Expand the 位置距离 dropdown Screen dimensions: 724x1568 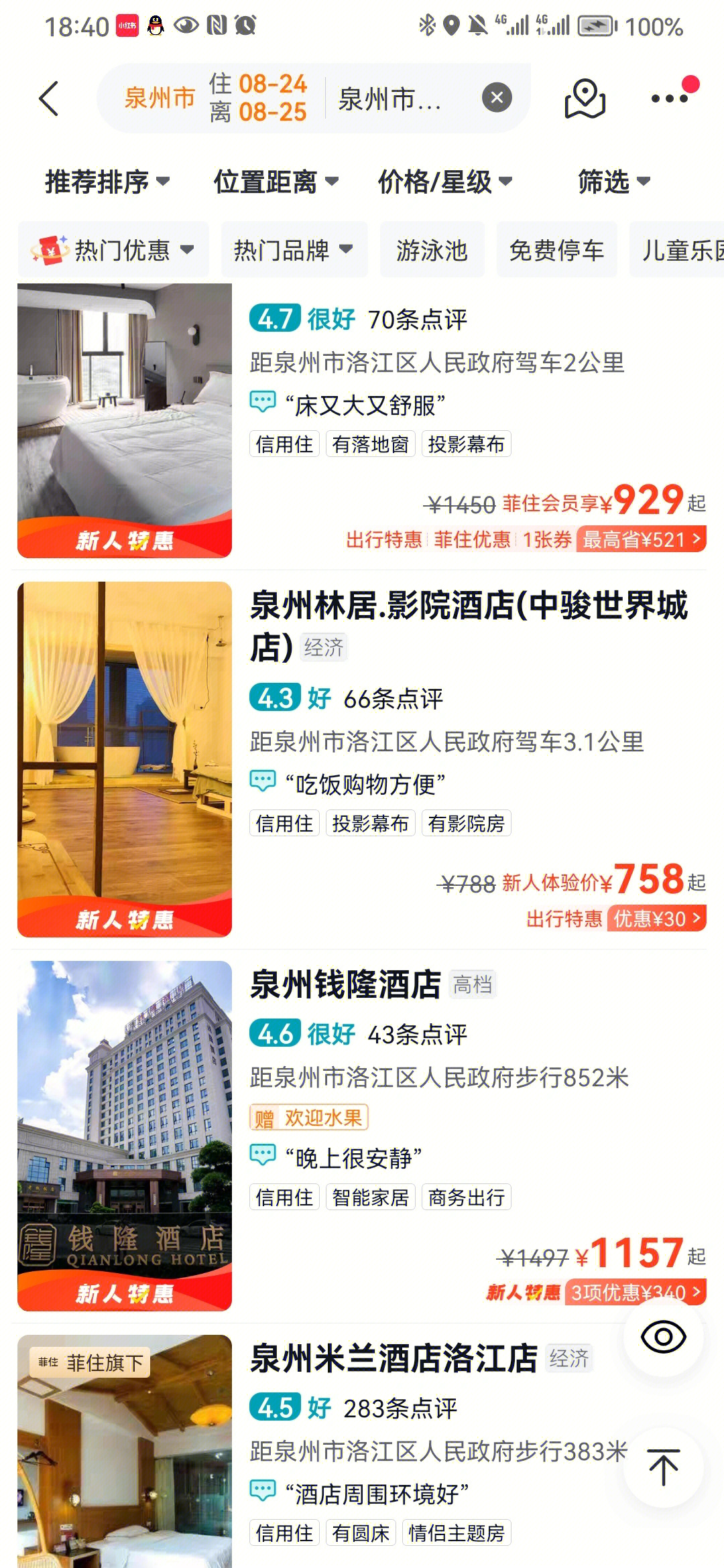tap(276, 182)
